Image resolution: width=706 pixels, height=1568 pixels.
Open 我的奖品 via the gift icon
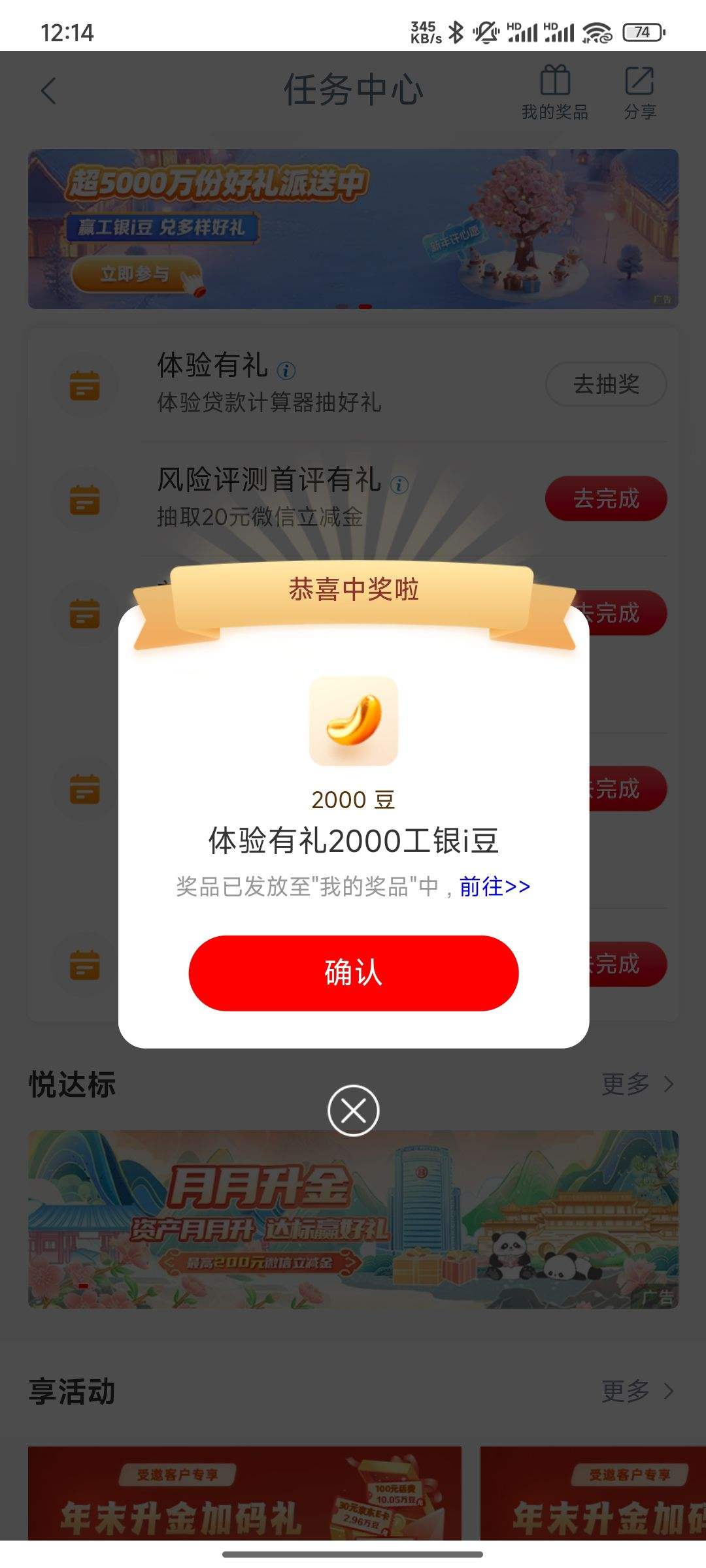556,91
